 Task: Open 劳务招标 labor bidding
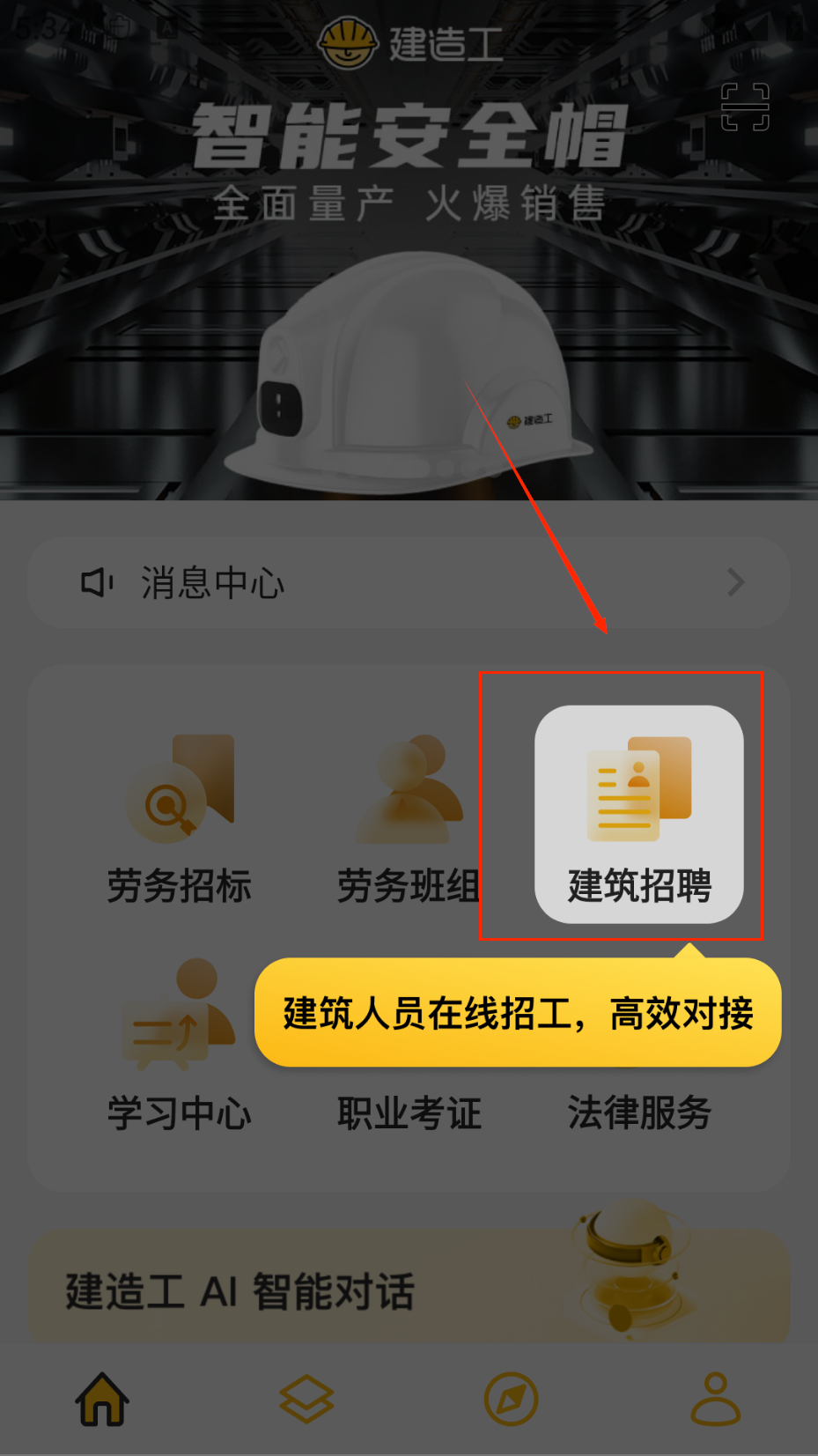180,819
